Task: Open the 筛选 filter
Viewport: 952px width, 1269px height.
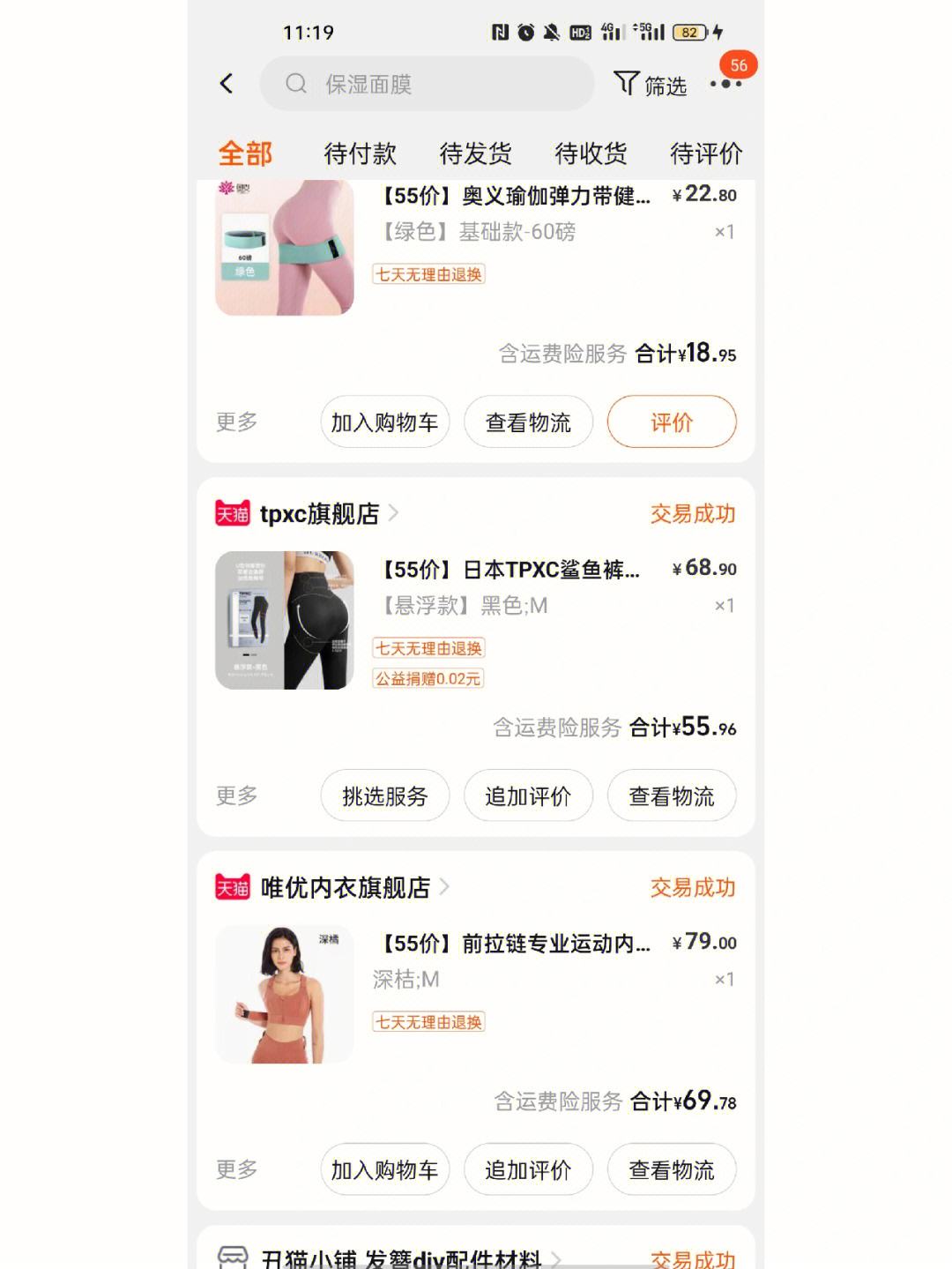Action: click(x=651, y=85)
